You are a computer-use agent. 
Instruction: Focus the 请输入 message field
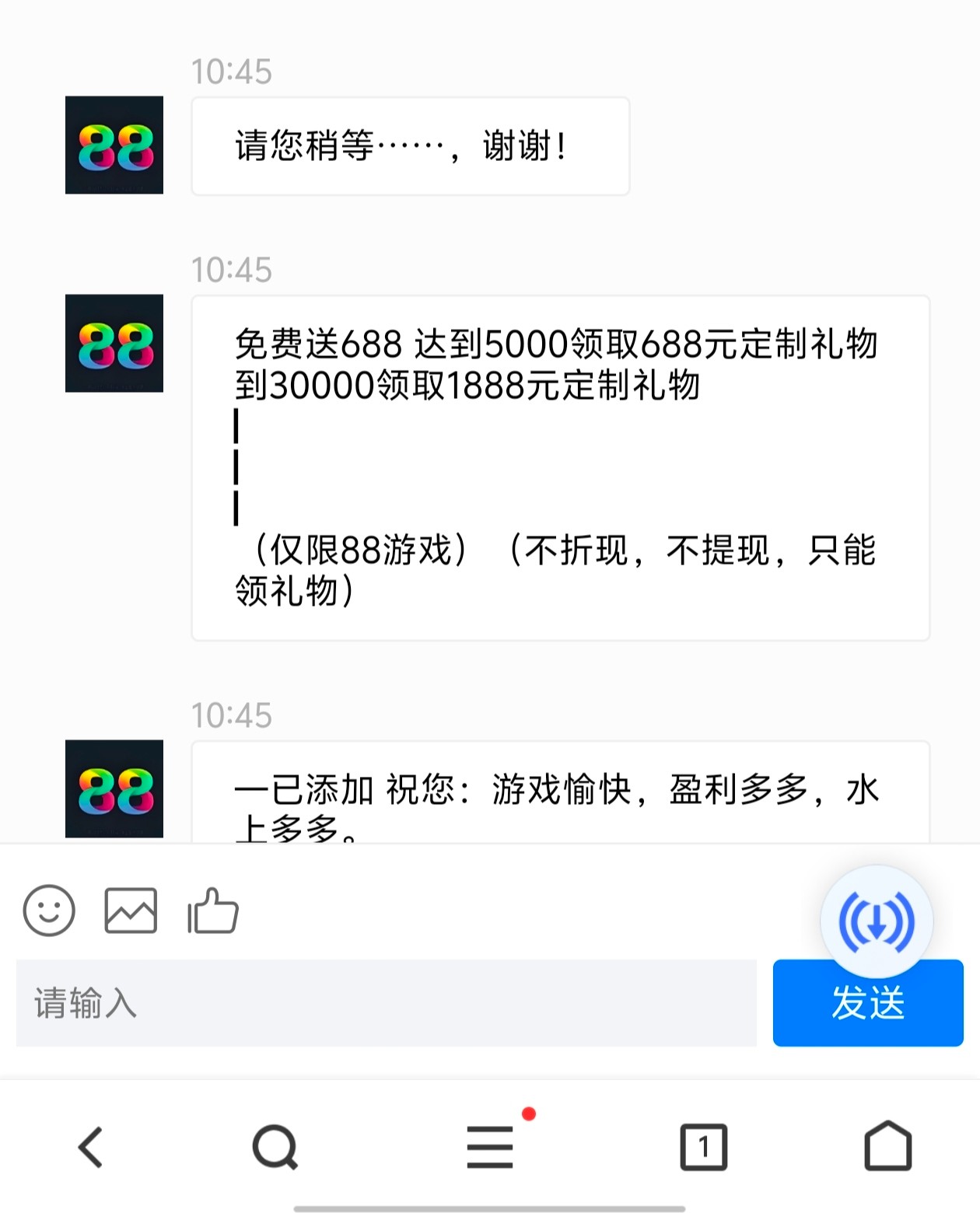pyautogui.click(x=386, y=1003)
